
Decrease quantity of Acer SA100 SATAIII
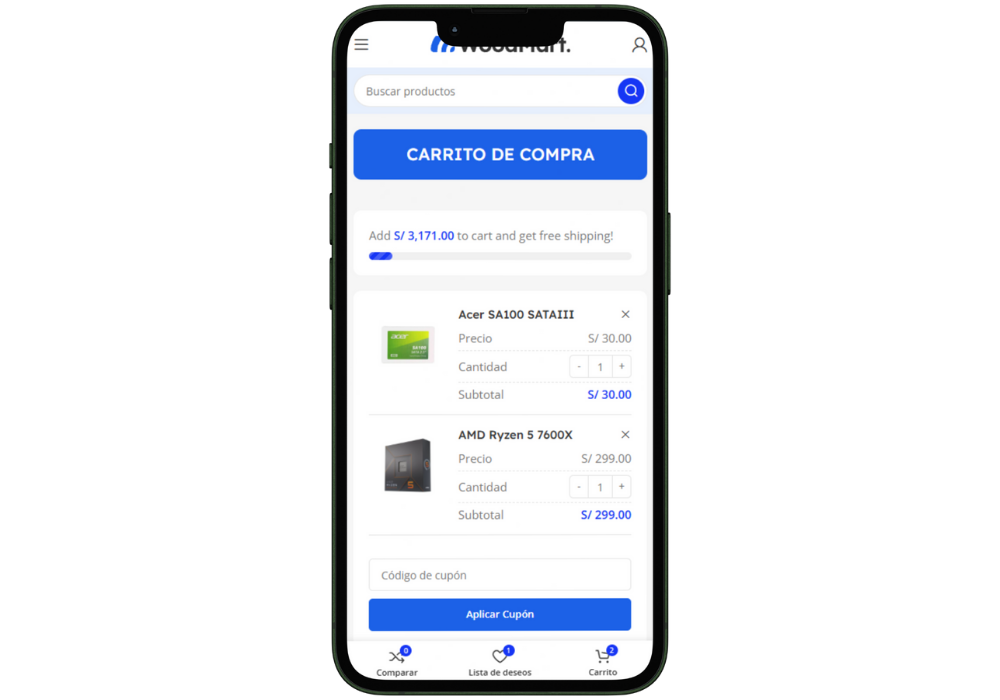(579, 367)
